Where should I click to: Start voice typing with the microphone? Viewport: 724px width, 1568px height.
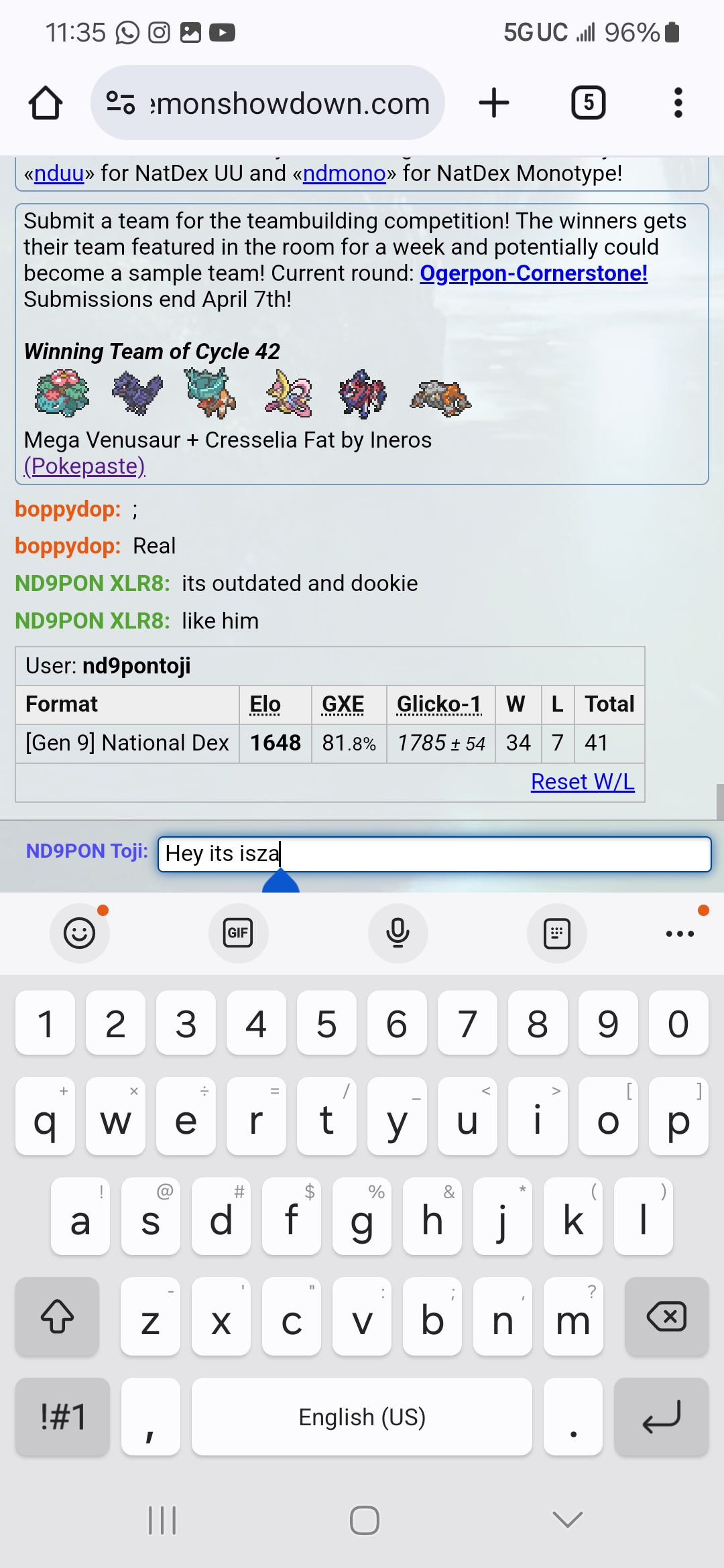398,933
